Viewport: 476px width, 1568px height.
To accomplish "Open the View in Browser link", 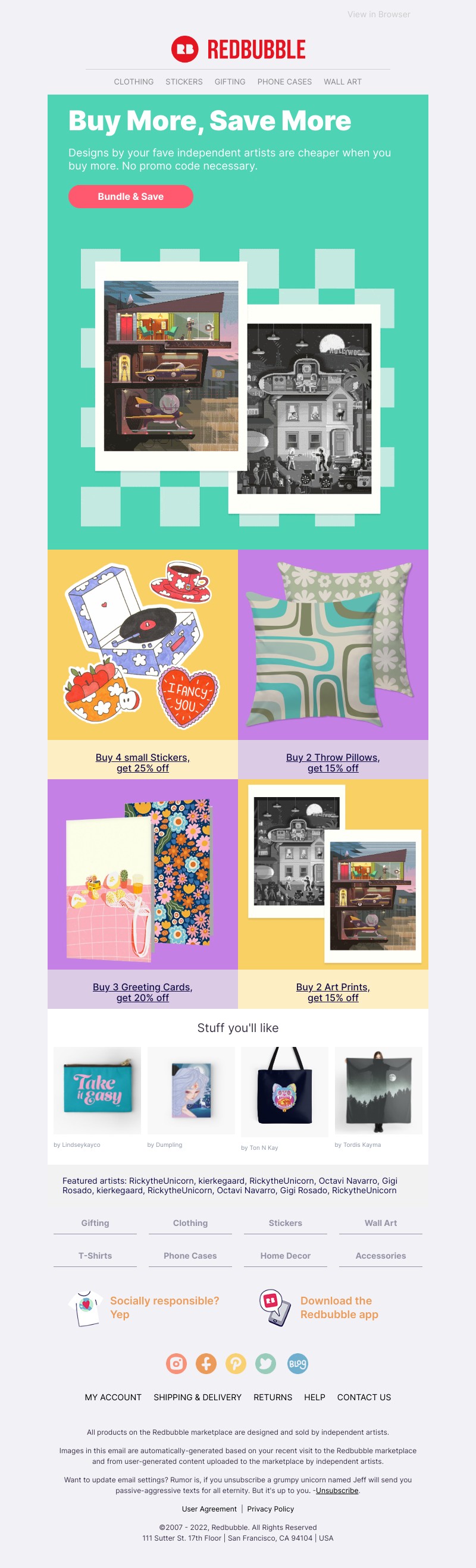I will 378,14.
